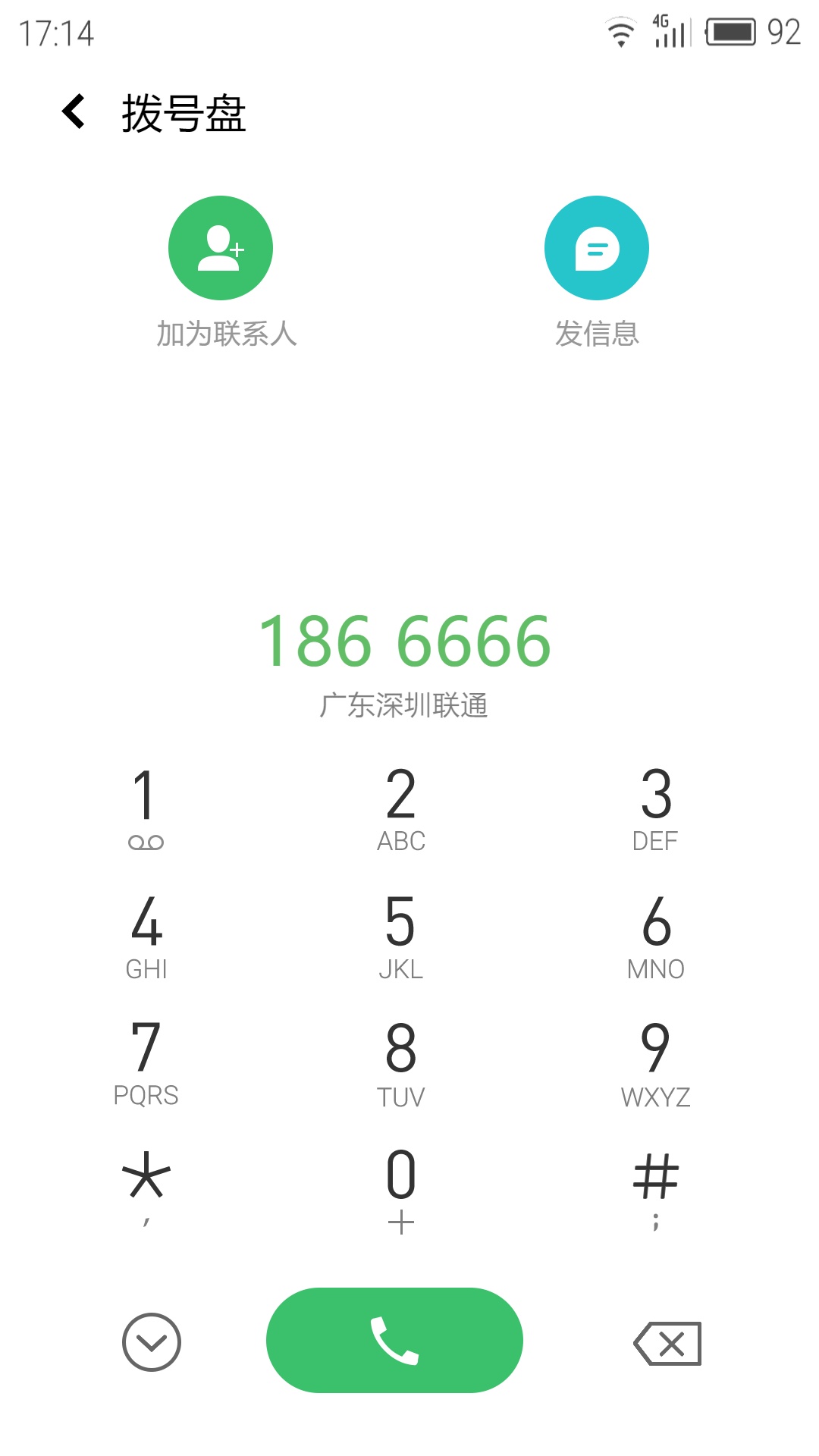Delete the last digit entered

[x=668, y=1344]
